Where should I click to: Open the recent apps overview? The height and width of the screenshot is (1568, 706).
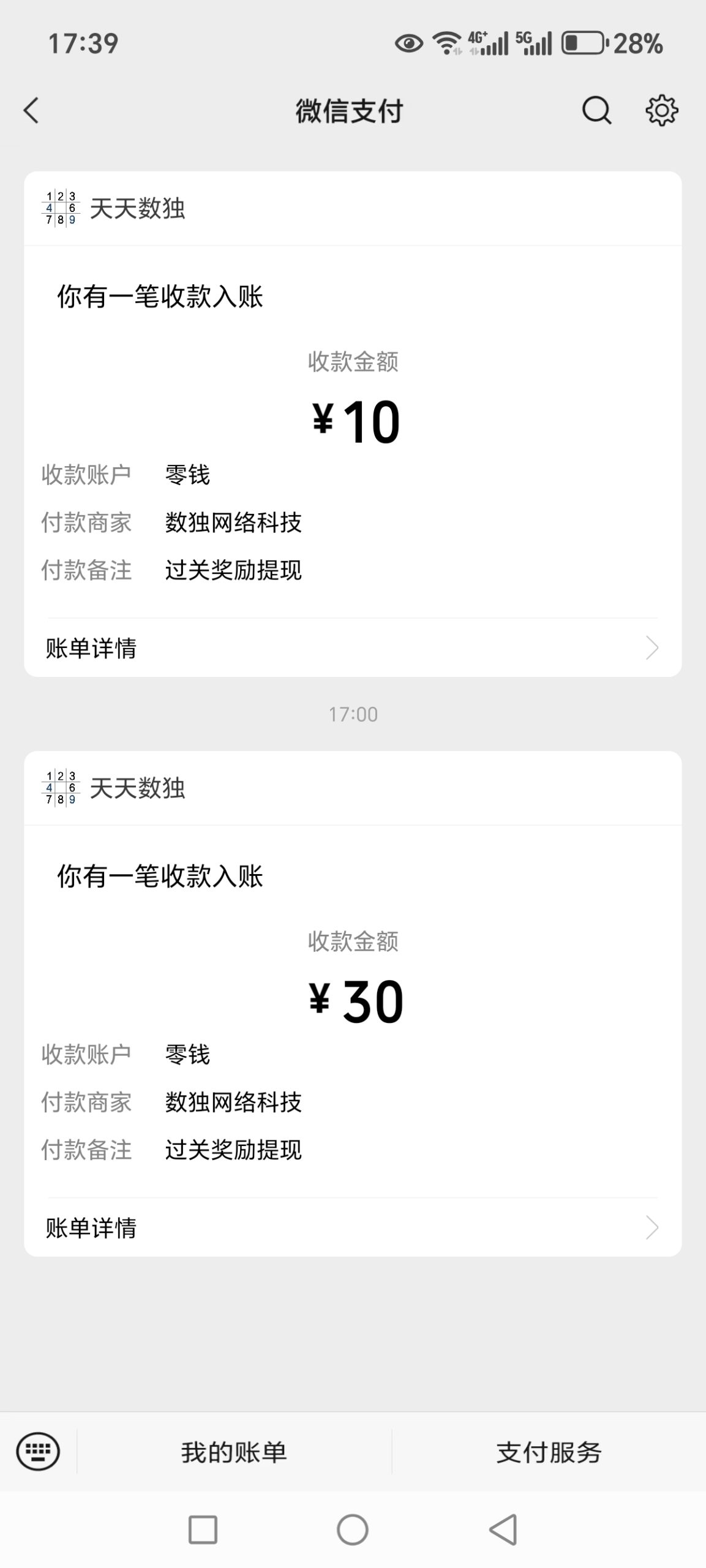pyautogui.click(x=203, y=1529)
